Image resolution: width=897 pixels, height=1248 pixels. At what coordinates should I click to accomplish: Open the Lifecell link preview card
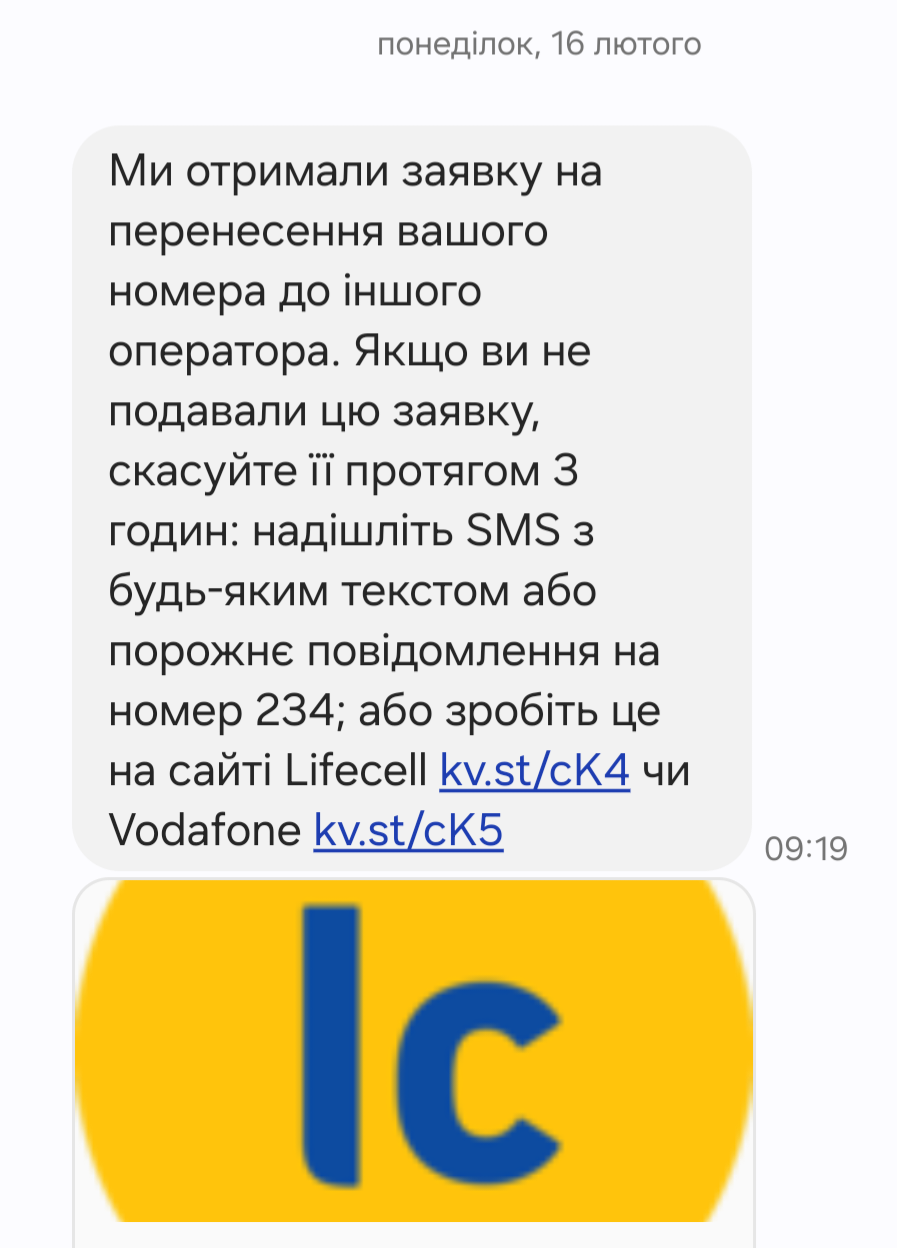413,1050
